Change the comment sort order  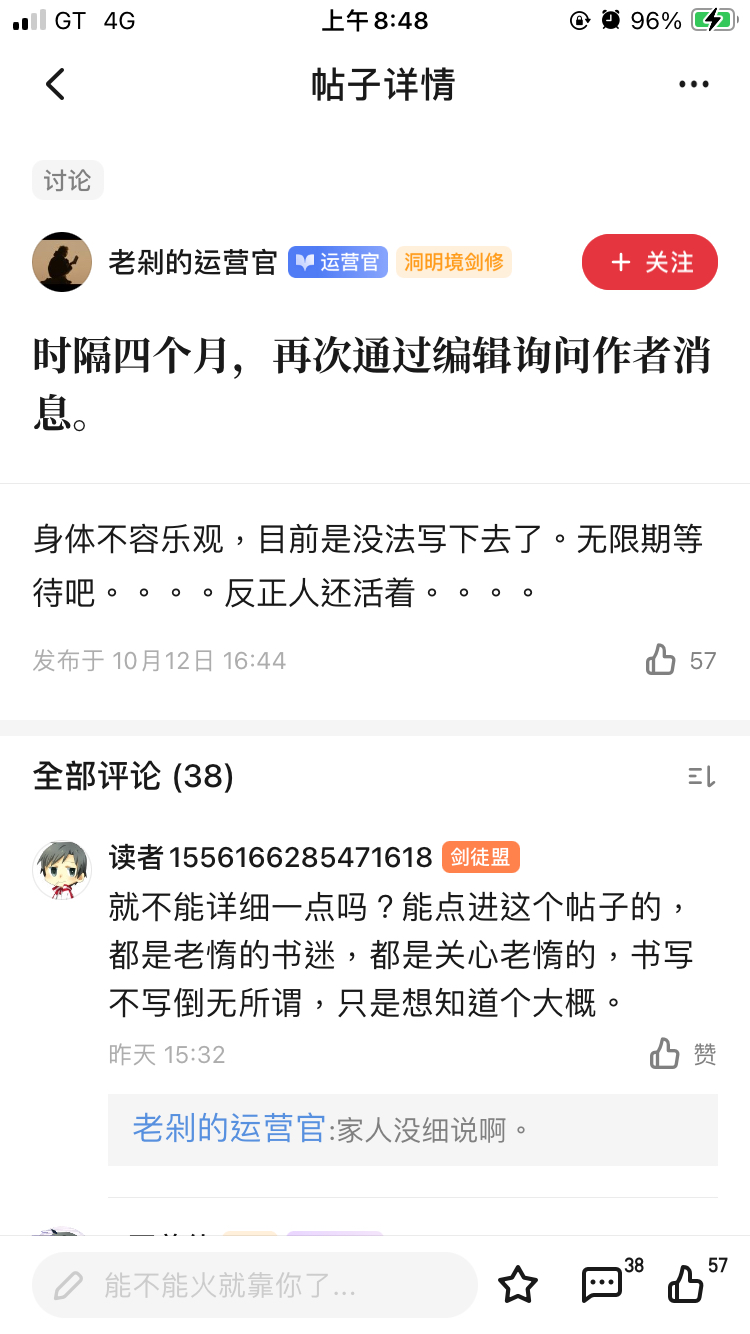click(701, 776)
